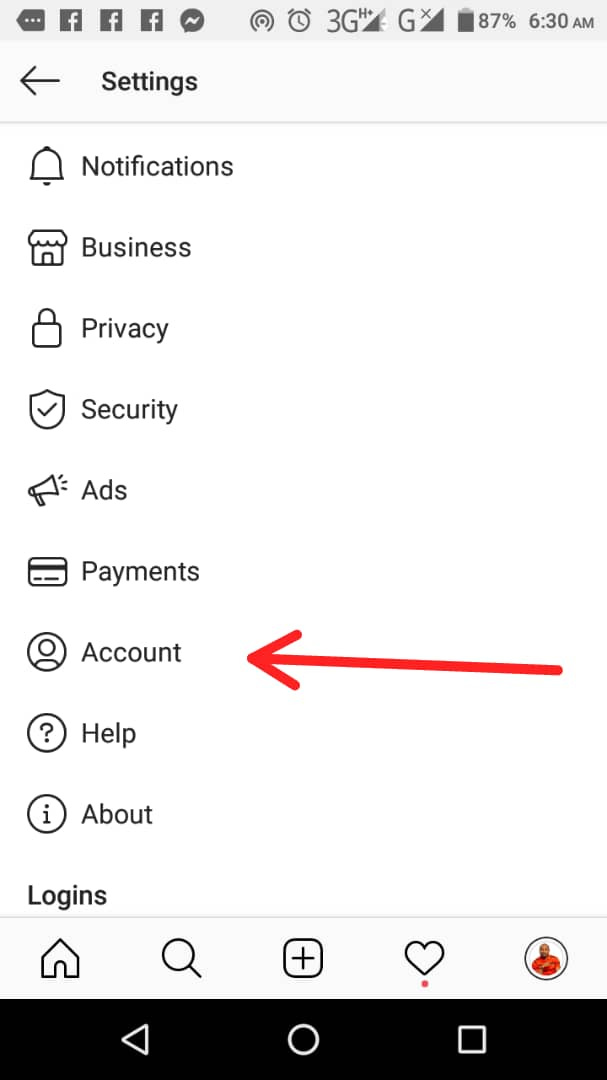Create a new post with plus icon

pos(303,958)
